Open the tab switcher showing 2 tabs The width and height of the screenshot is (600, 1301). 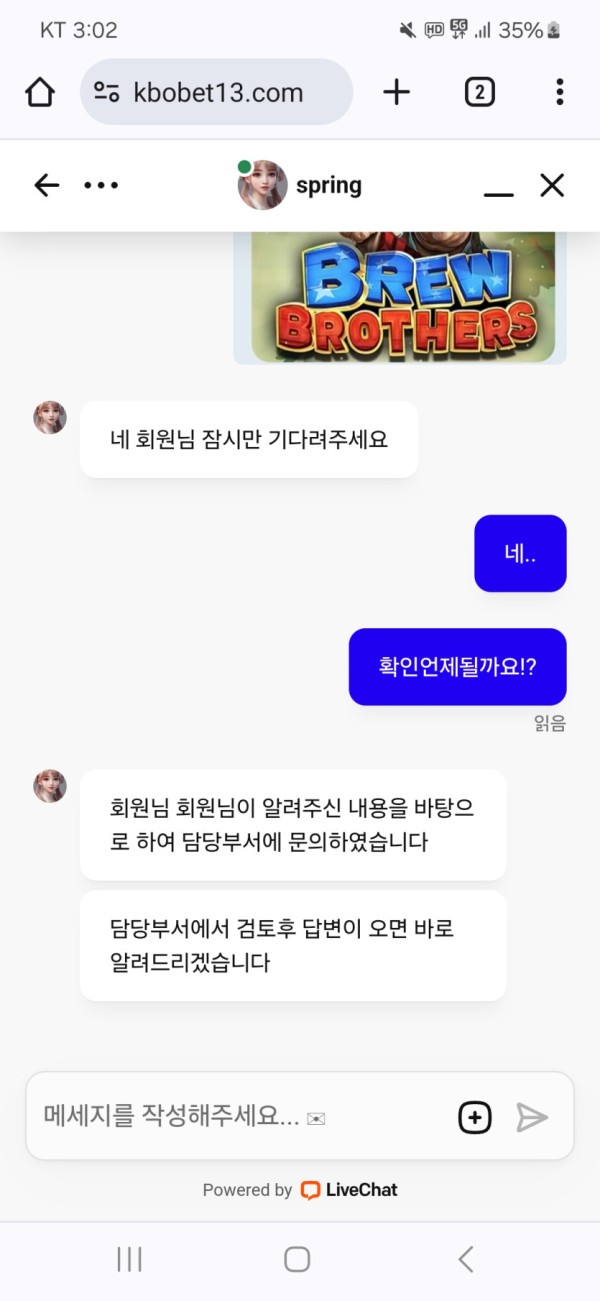tap(480, 93)
